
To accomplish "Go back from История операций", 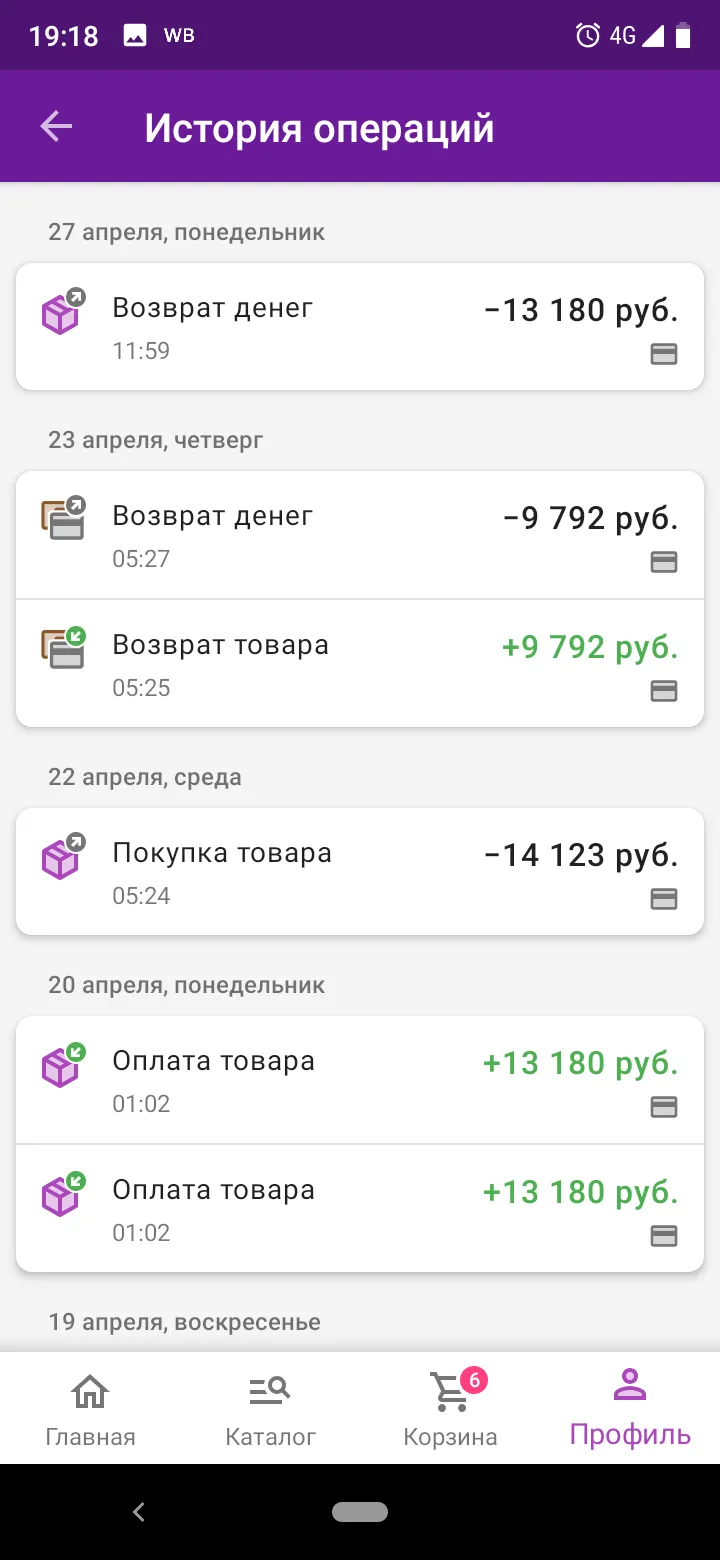I will (x=56, y=126).
